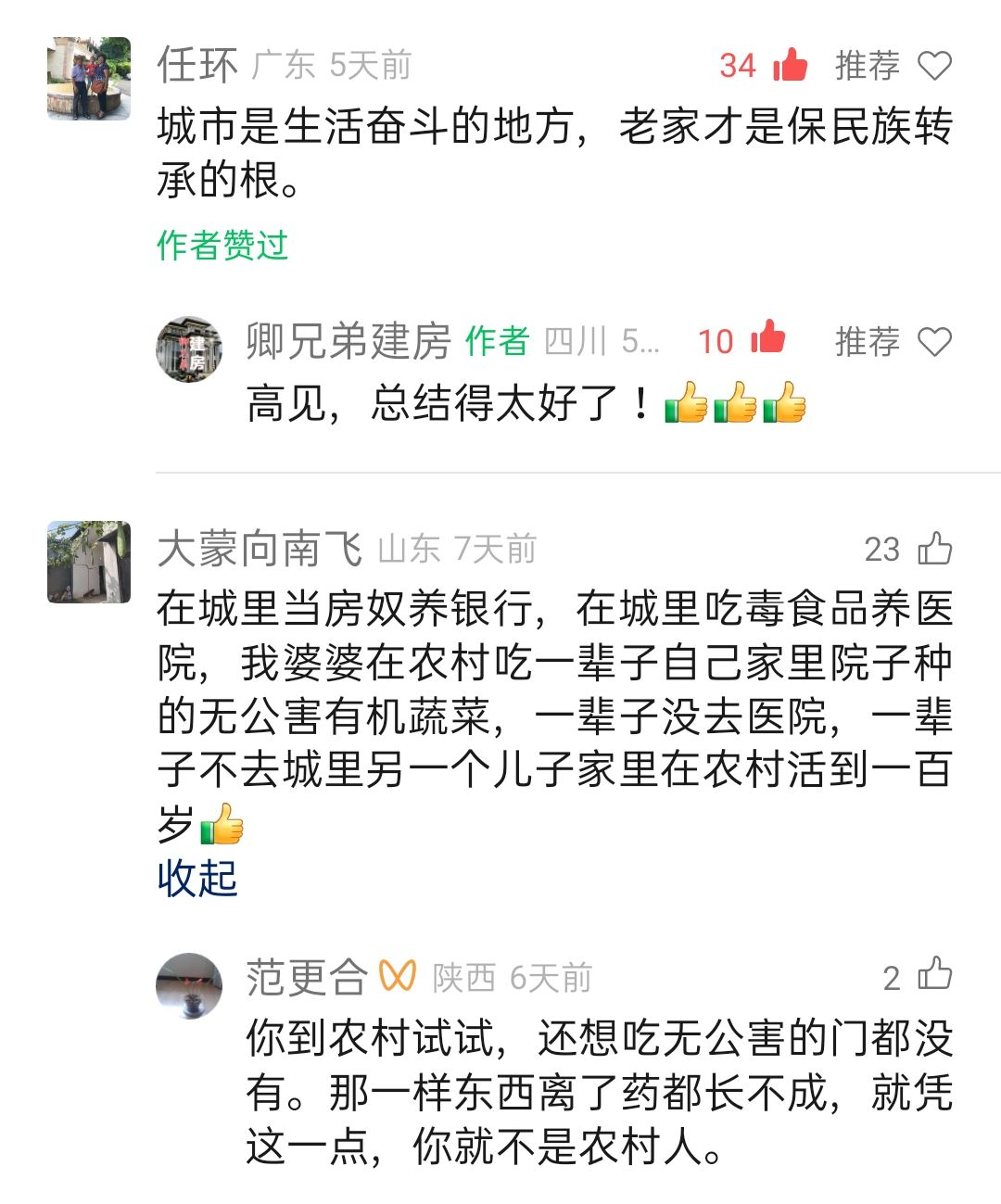View the username 卿兄弟建房 profile

pos(348,341)
